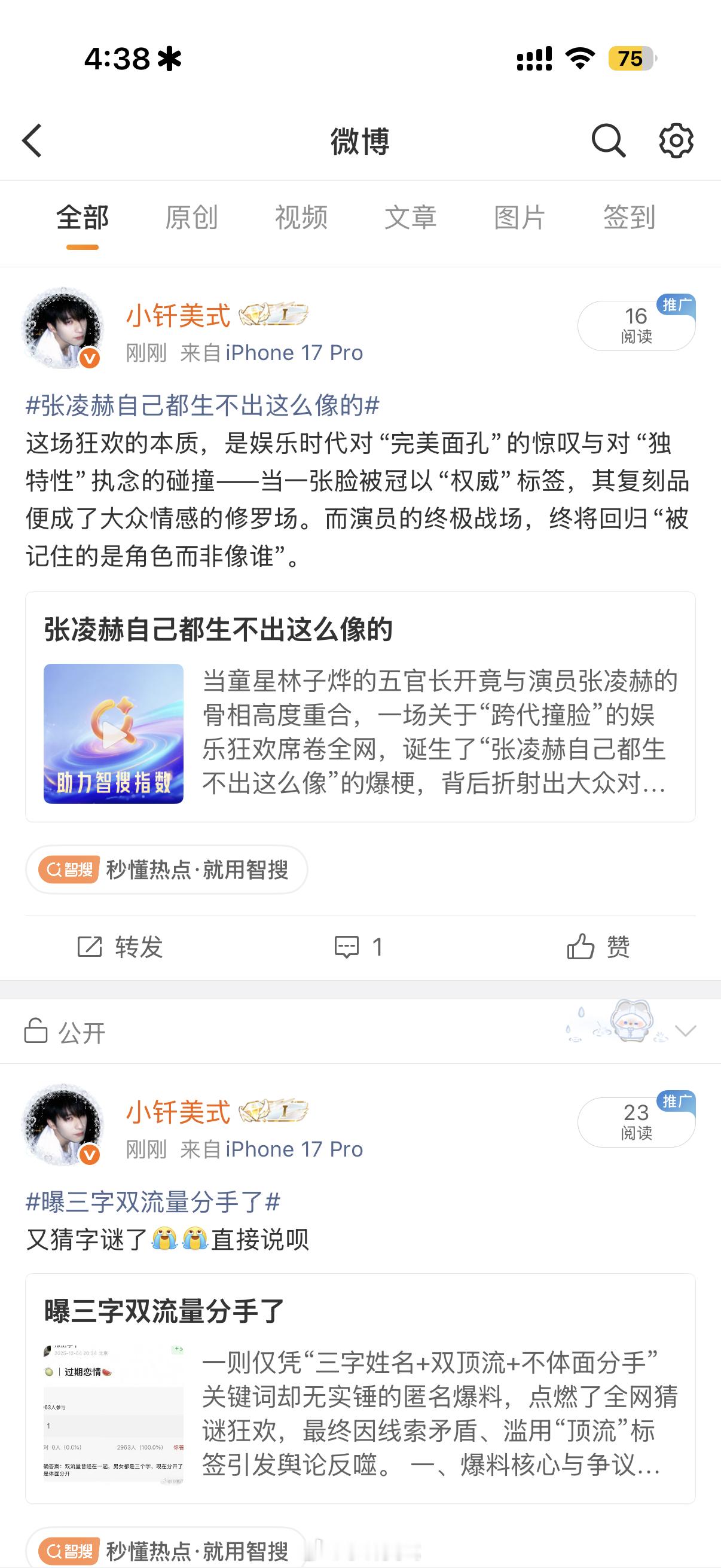The image size is (721, 1568).
Task: Open comments via the comment bubble icon
Action: coord(347,945)
